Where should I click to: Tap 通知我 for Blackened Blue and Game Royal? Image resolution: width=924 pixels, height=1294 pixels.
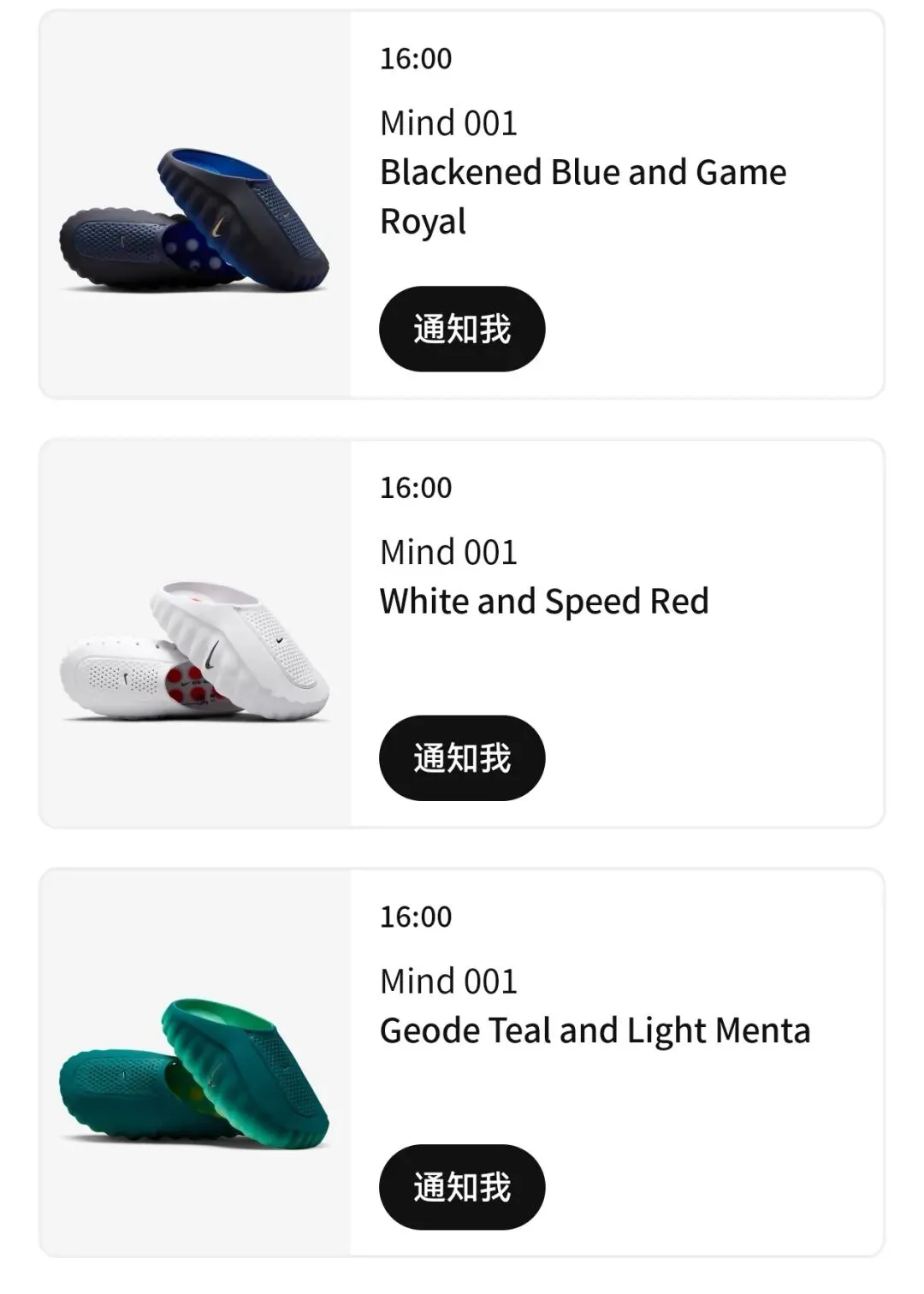click(461, 329)
